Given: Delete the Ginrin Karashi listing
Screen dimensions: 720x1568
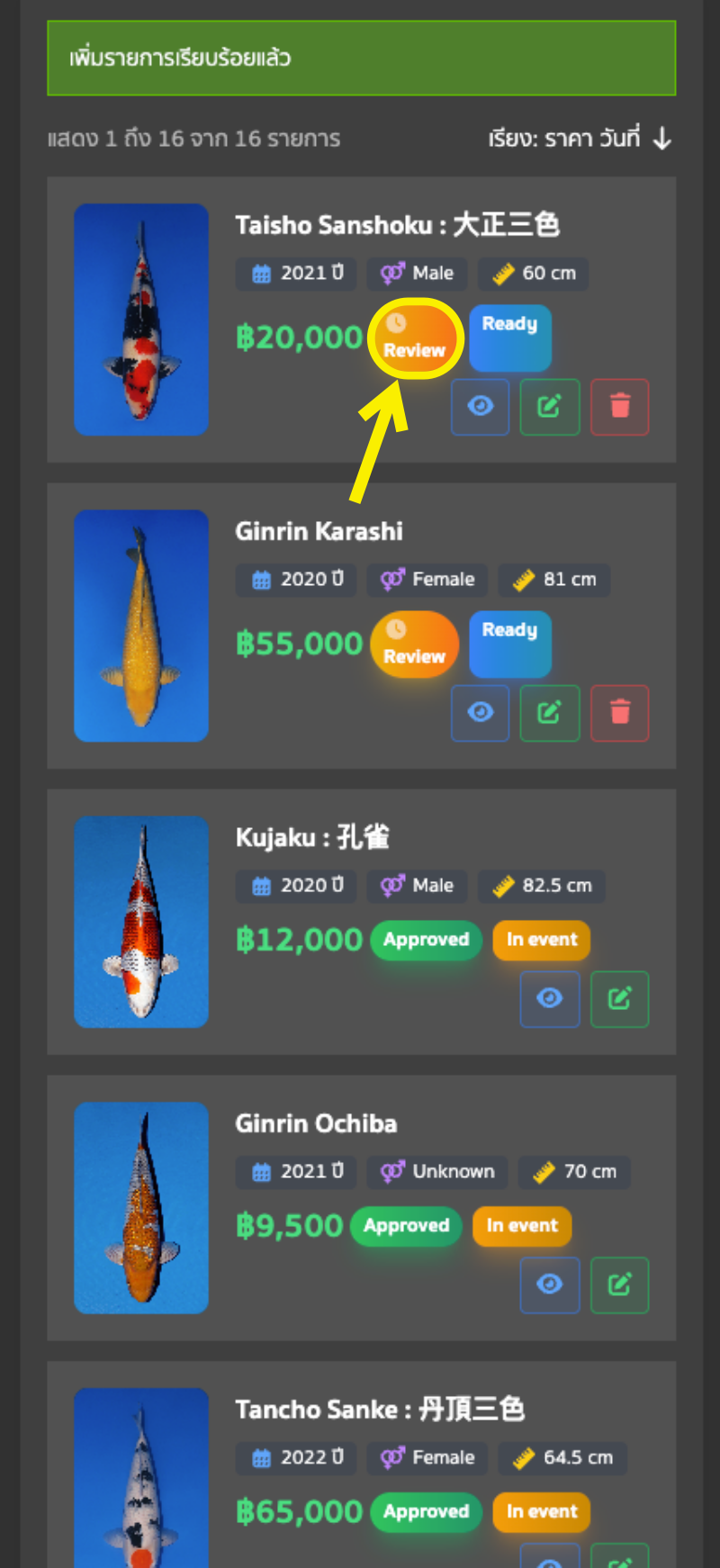Looking at the screenshot, I should (619, 713).
